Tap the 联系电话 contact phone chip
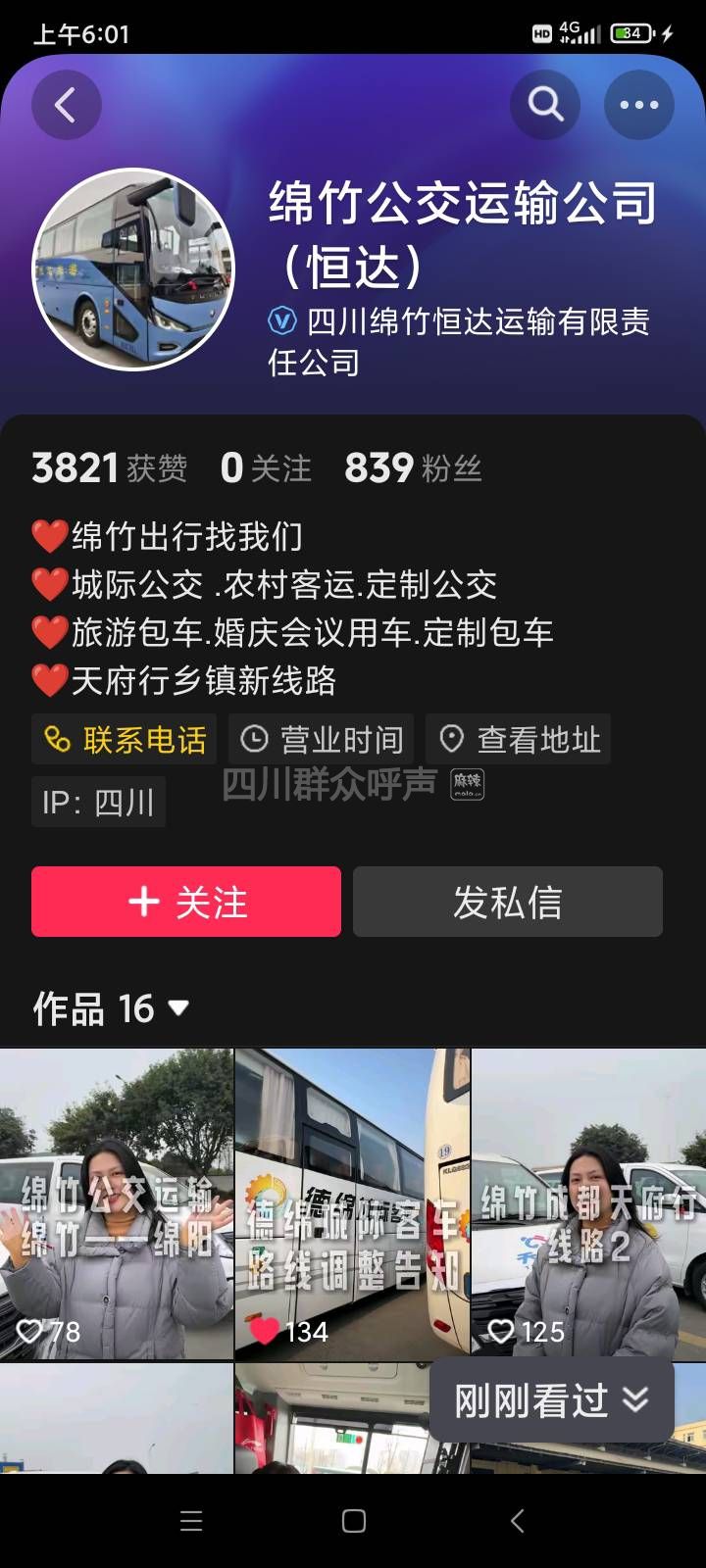Screen dimensions: 706x1568 coord(125,740)
